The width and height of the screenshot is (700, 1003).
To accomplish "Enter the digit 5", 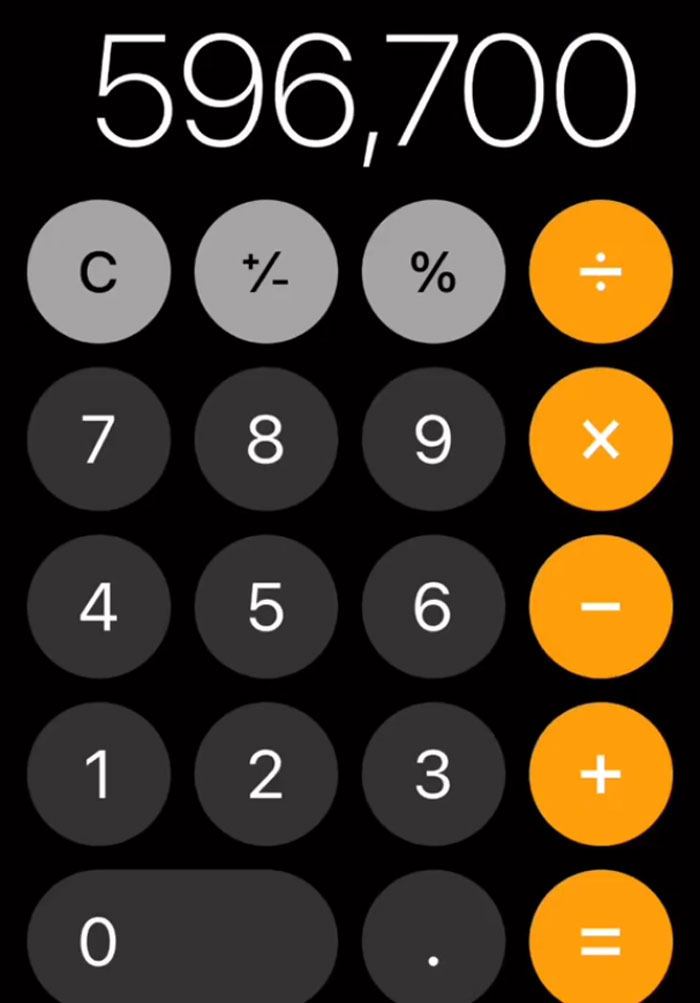I will click(266, 607).
